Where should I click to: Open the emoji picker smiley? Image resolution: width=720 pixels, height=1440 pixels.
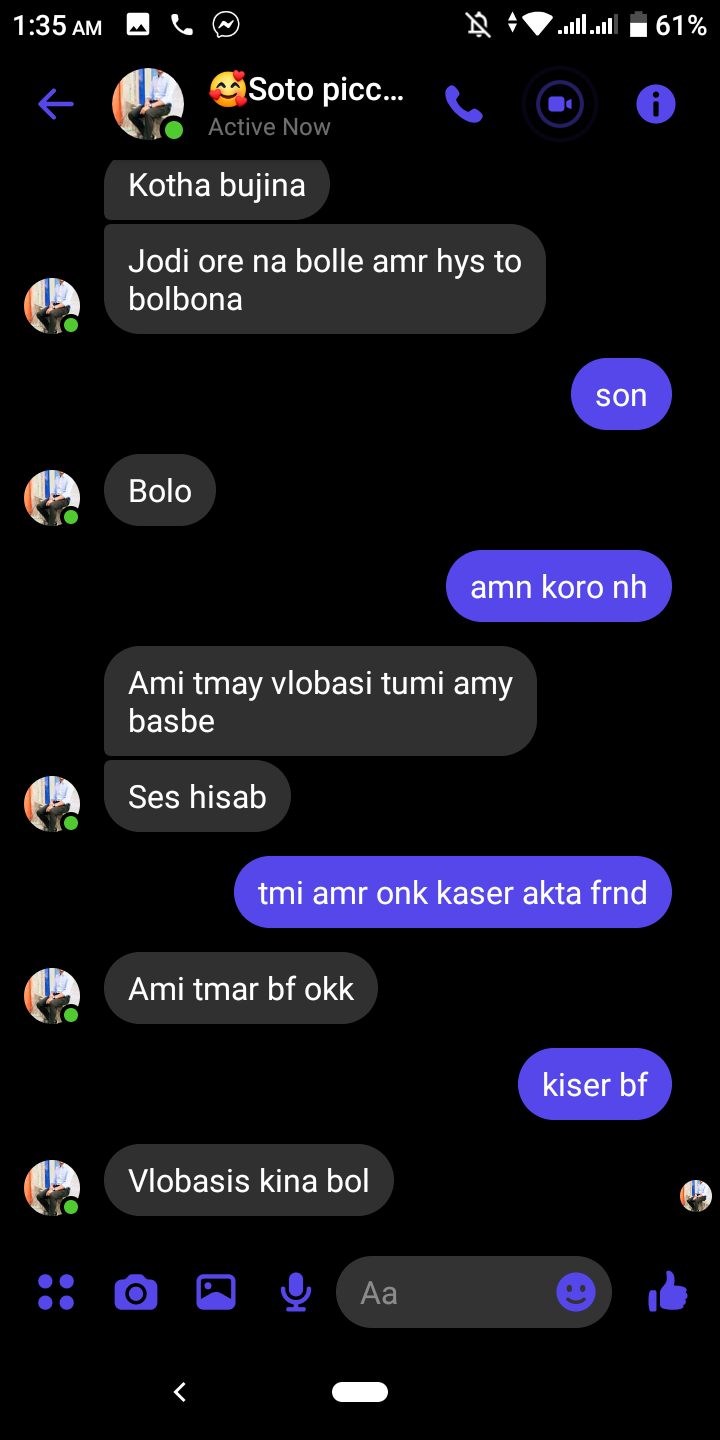click(x=576, y=1293)
